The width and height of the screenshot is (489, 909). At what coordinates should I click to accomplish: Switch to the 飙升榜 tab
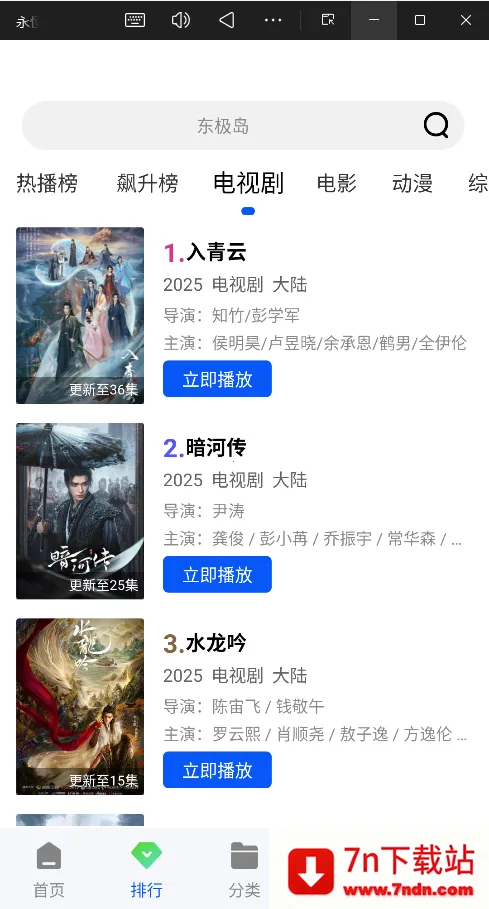[147, 183]
